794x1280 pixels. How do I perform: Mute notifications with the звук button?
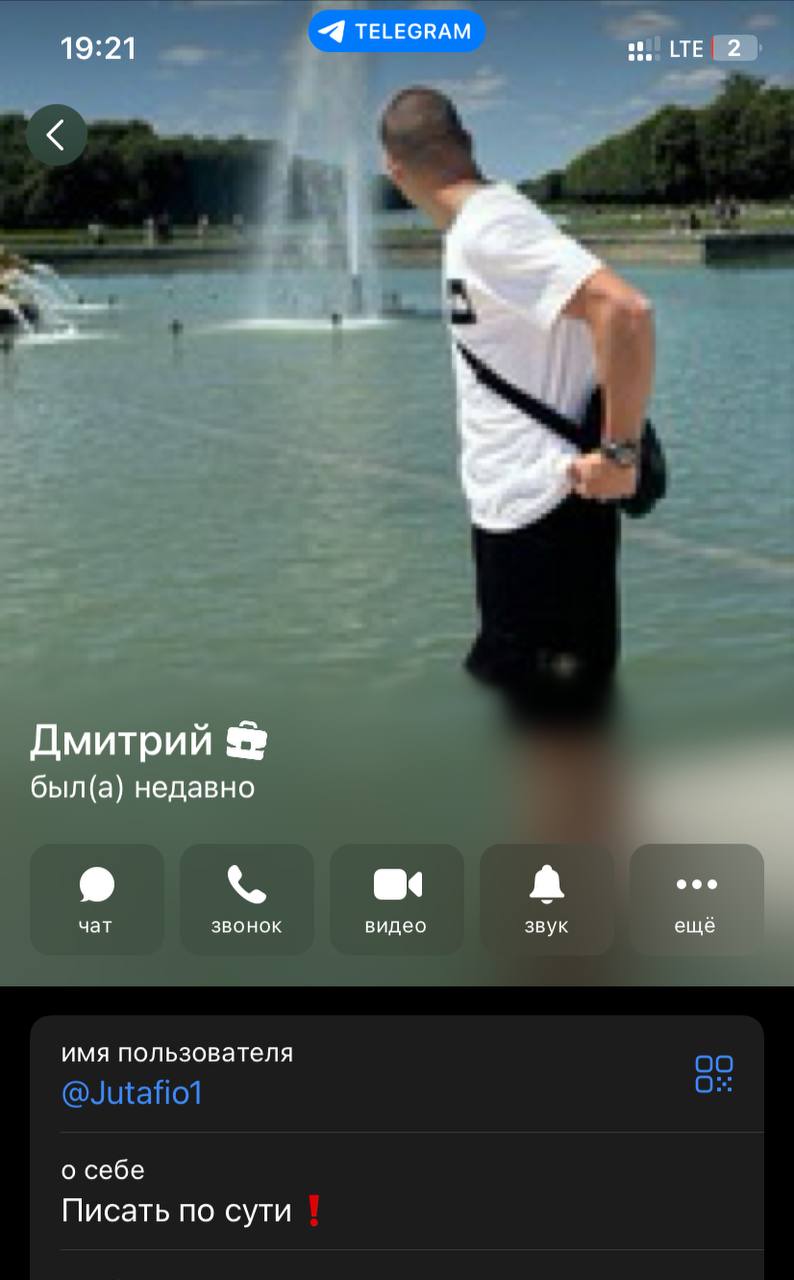(x=547, y=900)
